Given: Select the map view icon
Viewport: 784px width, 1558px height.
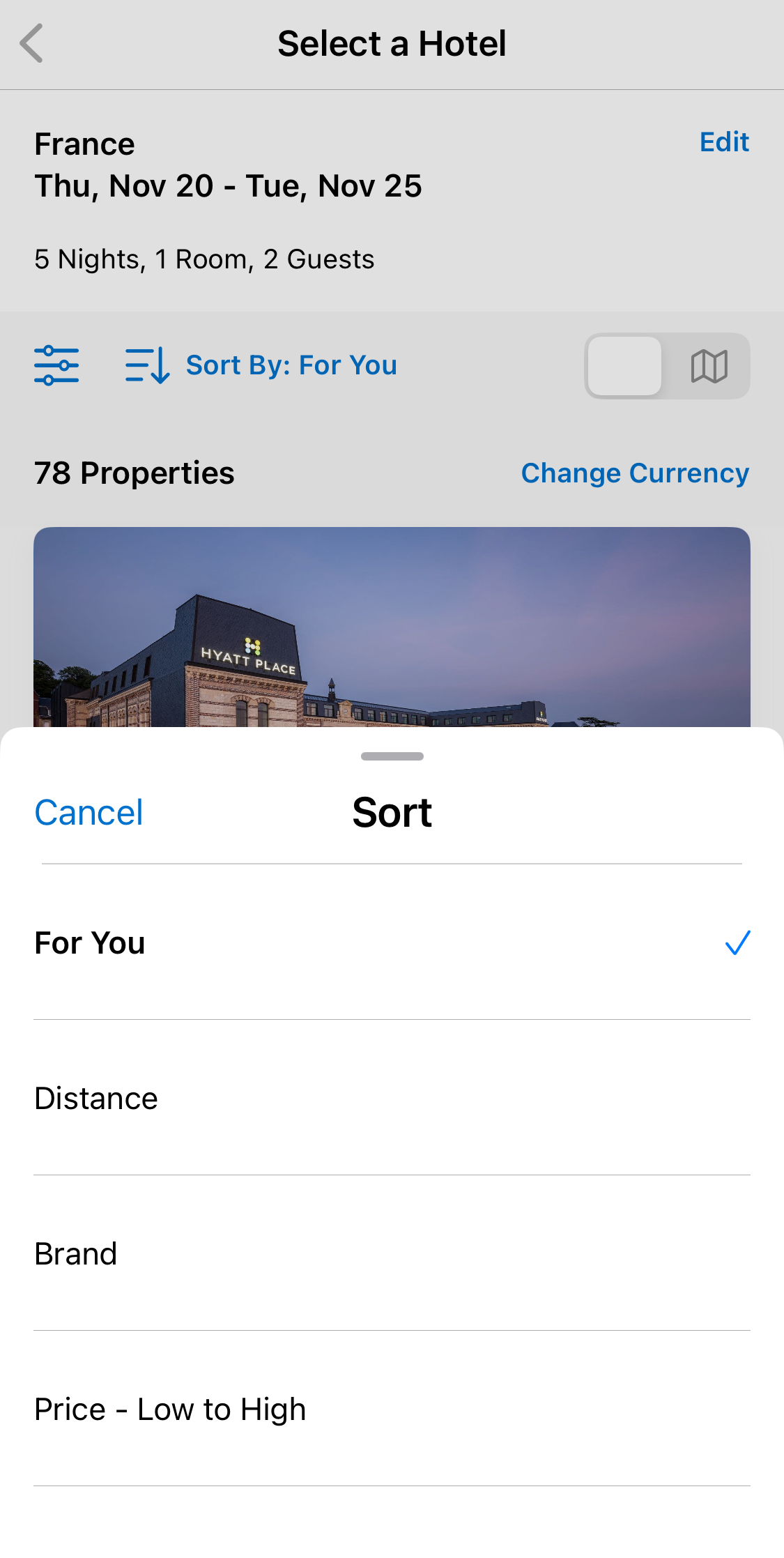Looking at the screenshot, I should [x=709, y=366].
